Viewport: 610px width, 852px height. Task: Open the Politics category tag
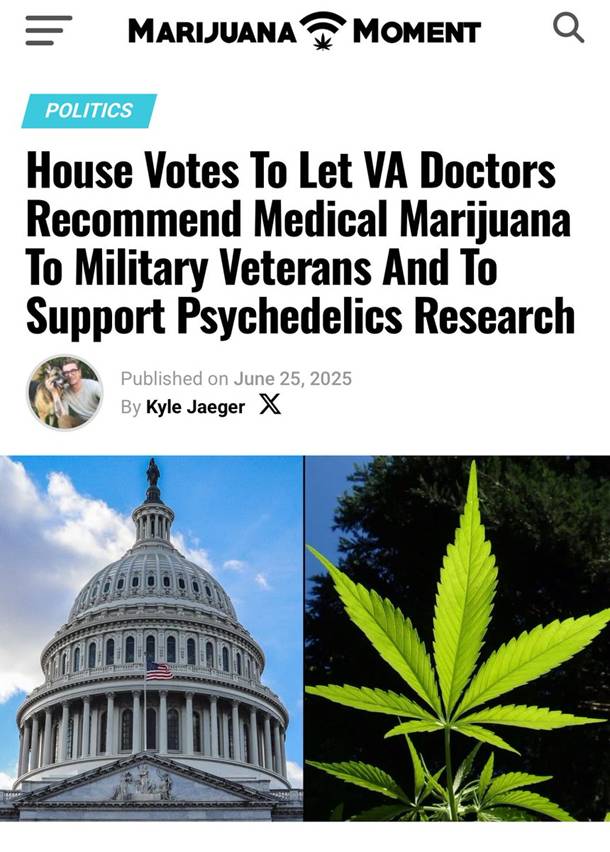[x=89, y=110]
